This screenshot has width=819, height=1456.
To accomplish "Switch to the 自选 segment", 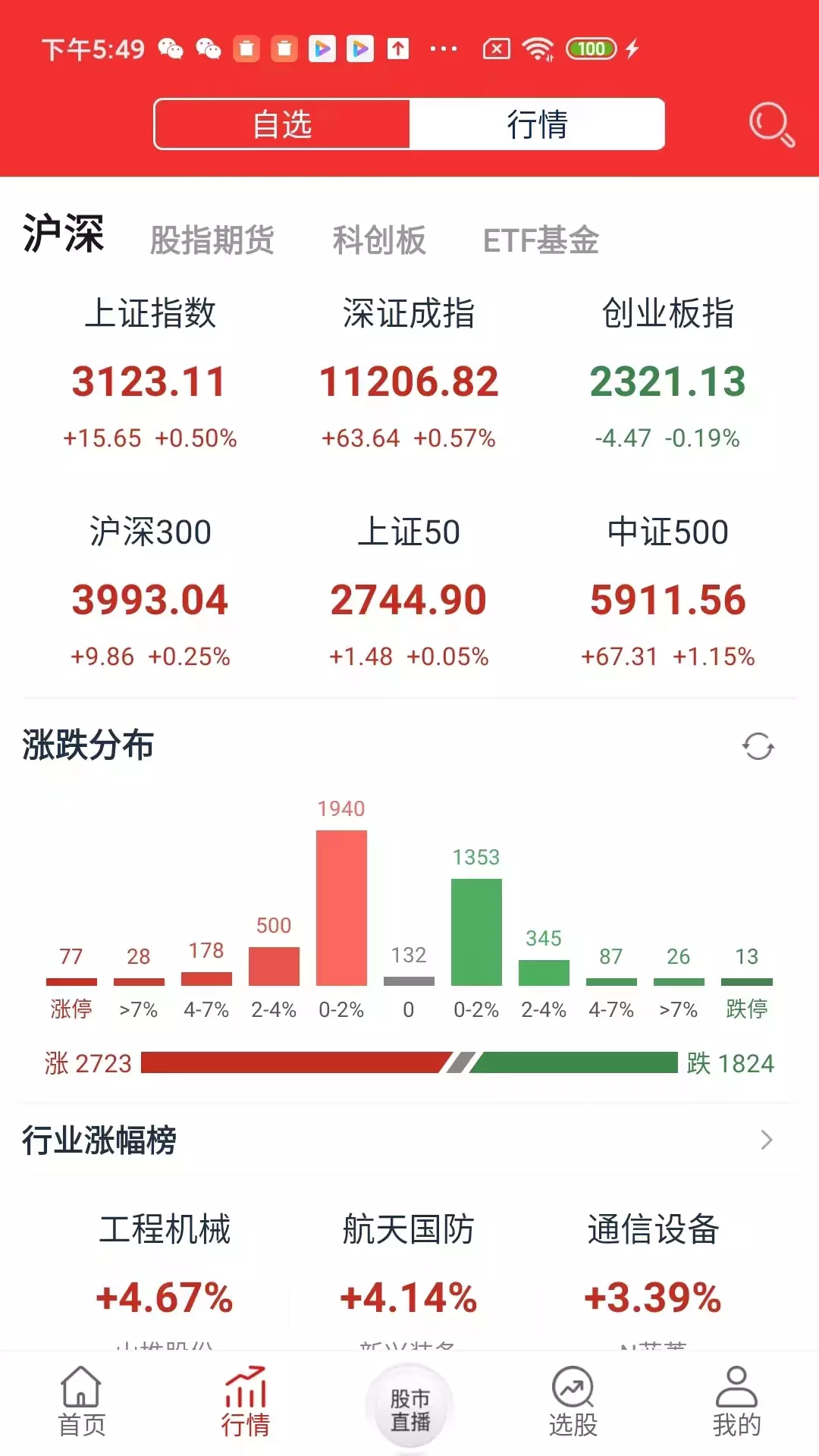I will click(282, 124).
